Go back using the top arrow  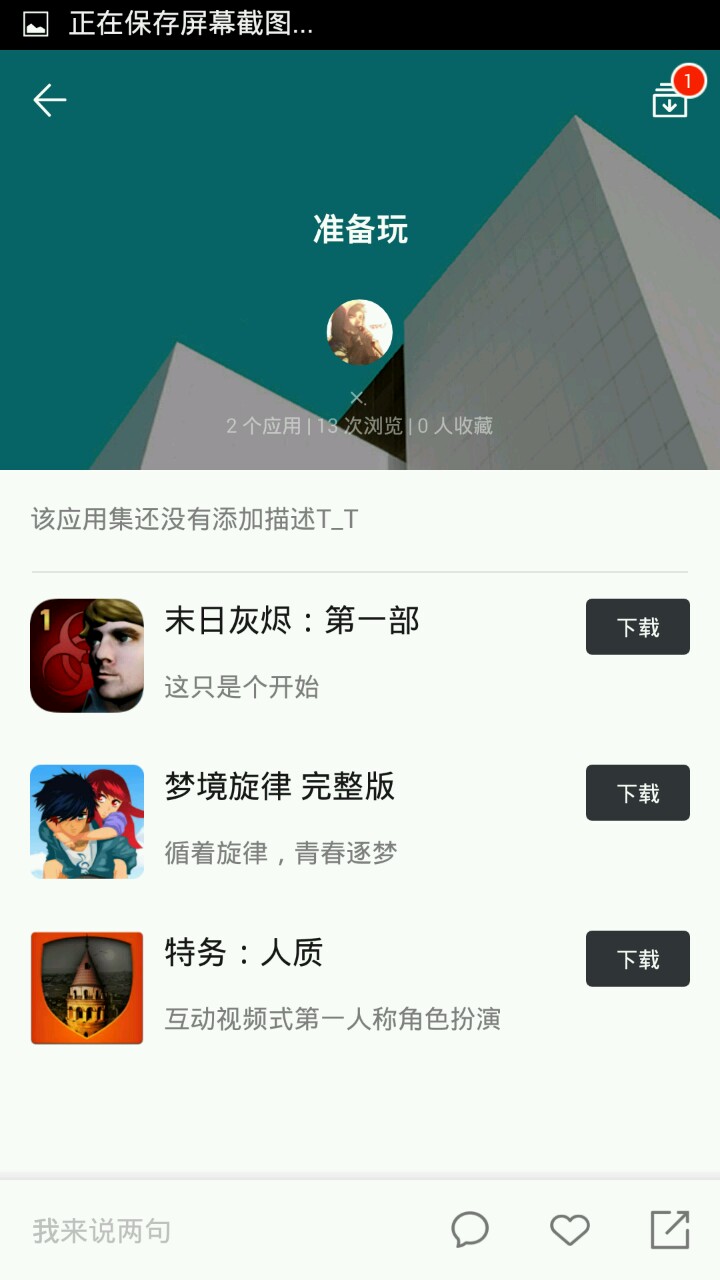pos(49,100)
